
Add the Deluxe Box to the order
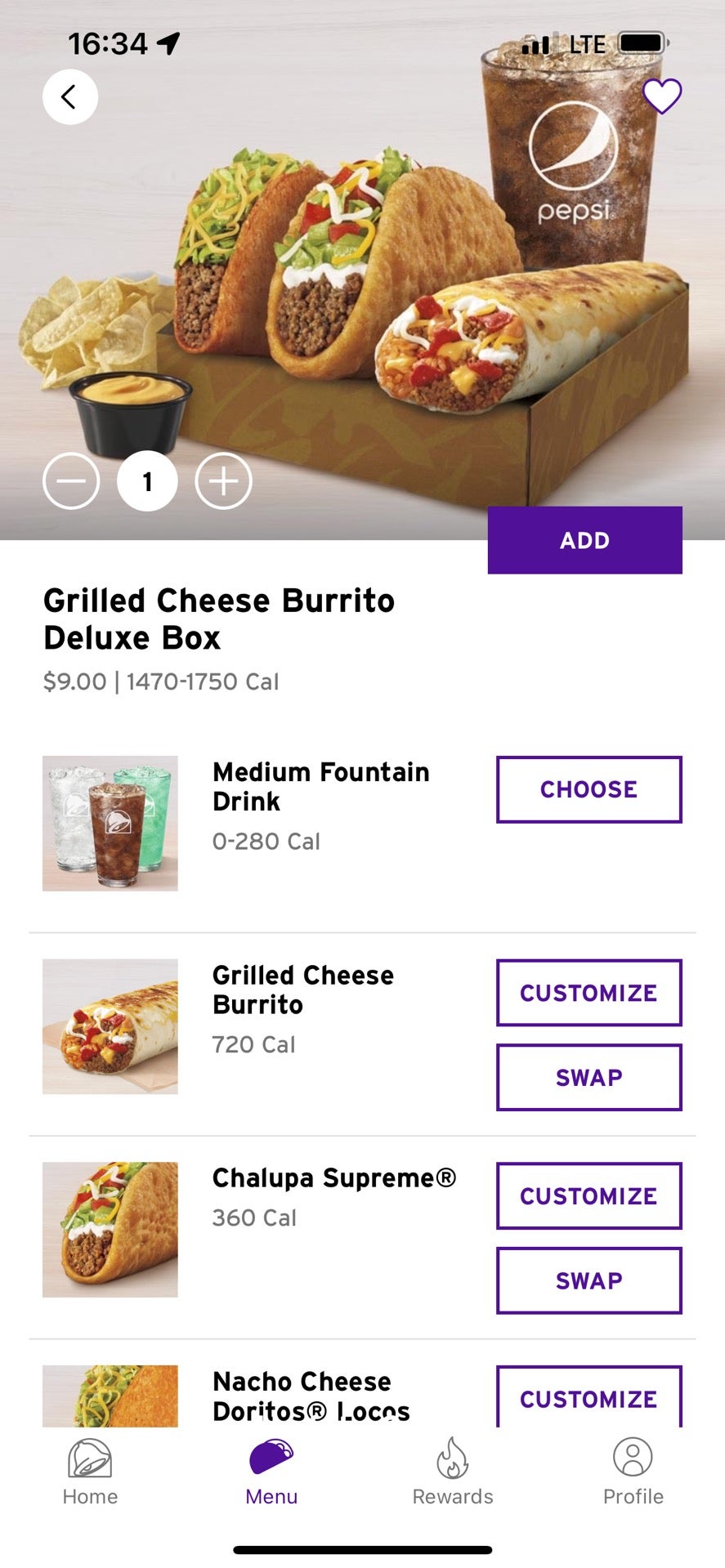coord(584,540)
